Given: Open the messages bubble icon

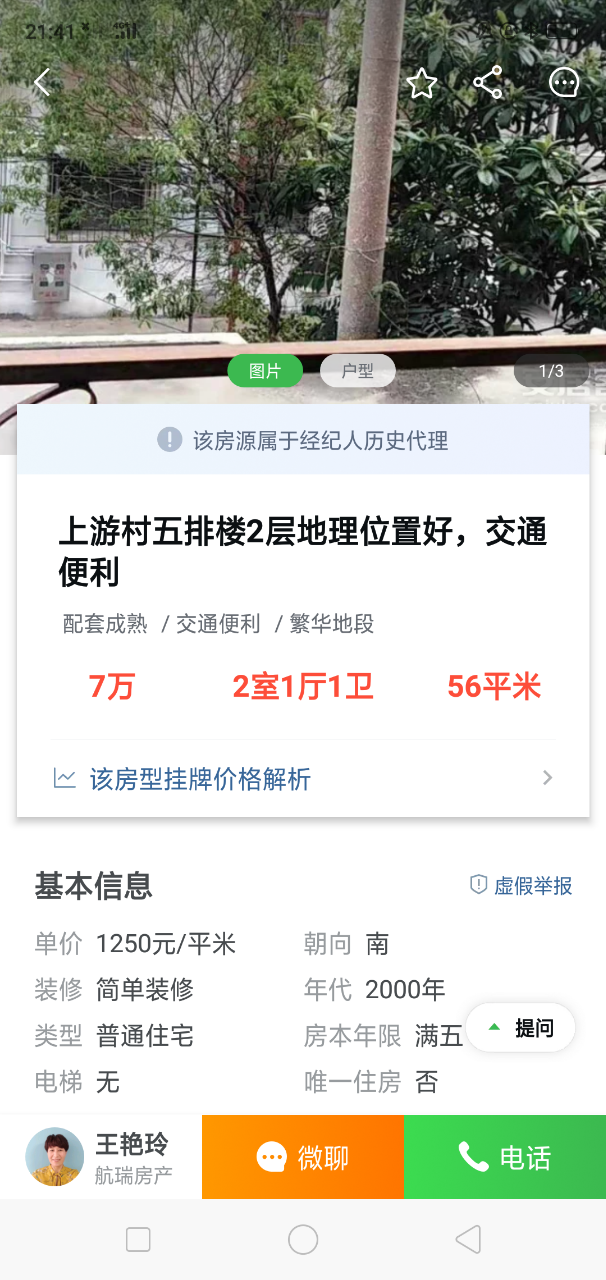Looking at the screenshot, I should 565,83.
